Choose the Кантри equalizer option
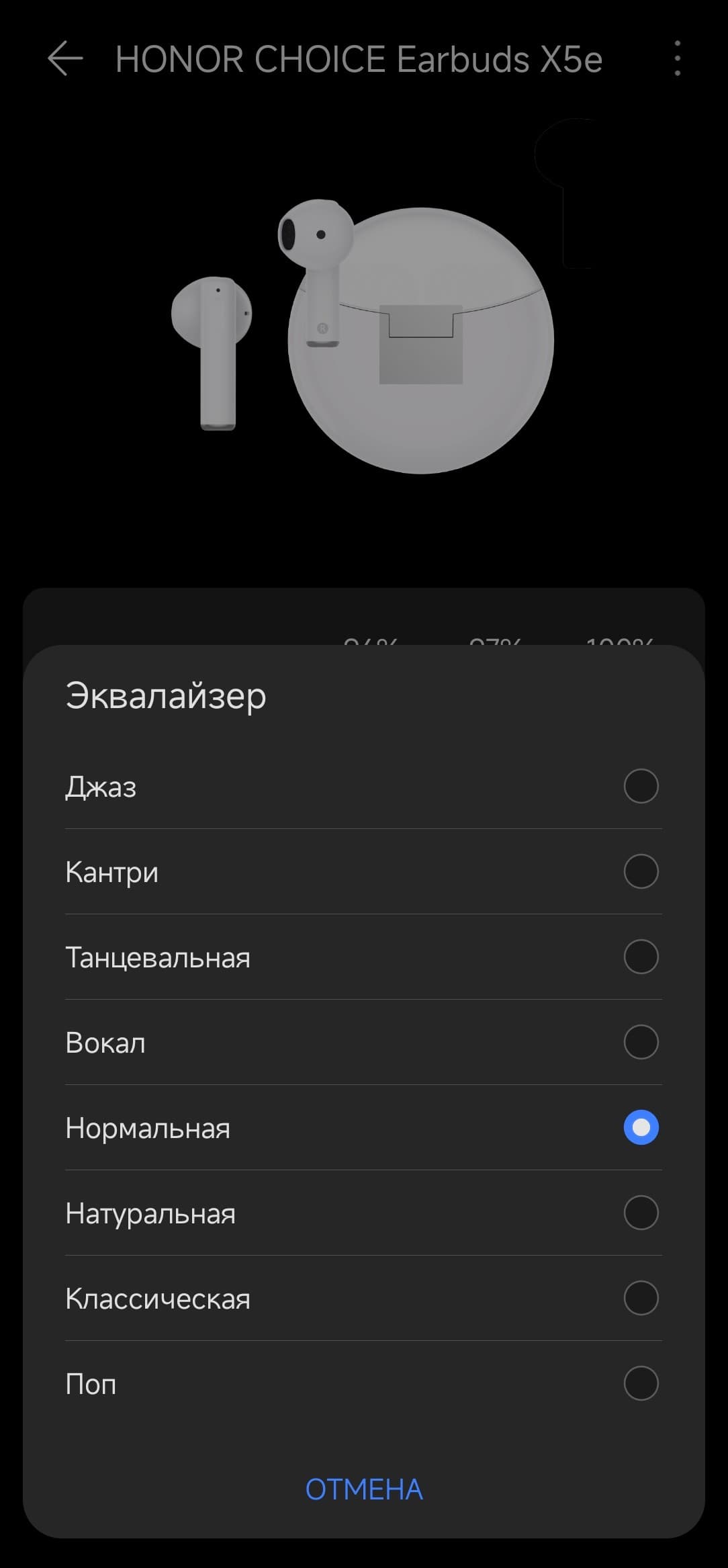 pos(641,871)
